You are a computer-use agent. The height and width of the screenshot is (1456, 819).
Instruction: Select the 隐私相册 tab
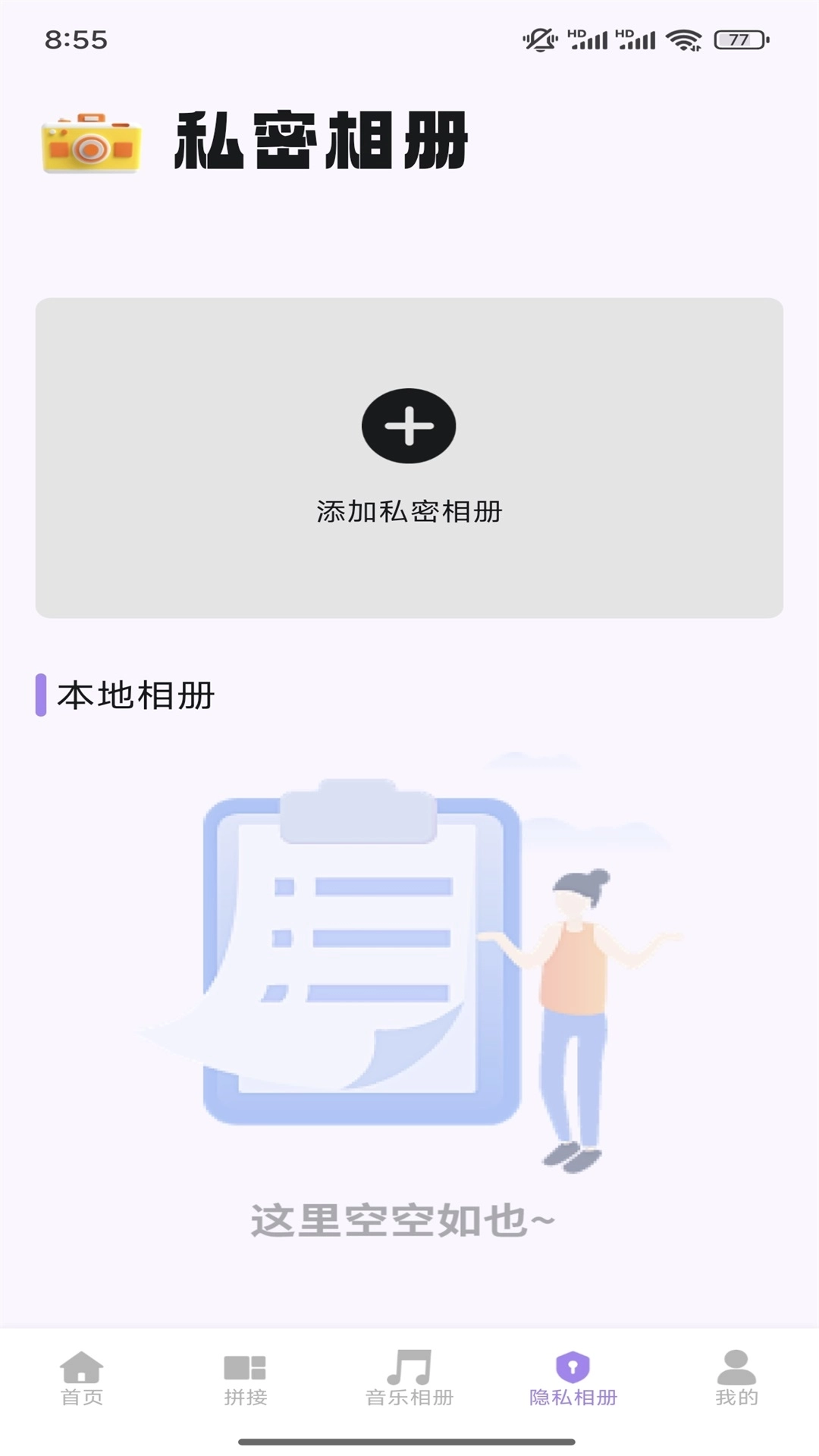[x=573, y=1379]
